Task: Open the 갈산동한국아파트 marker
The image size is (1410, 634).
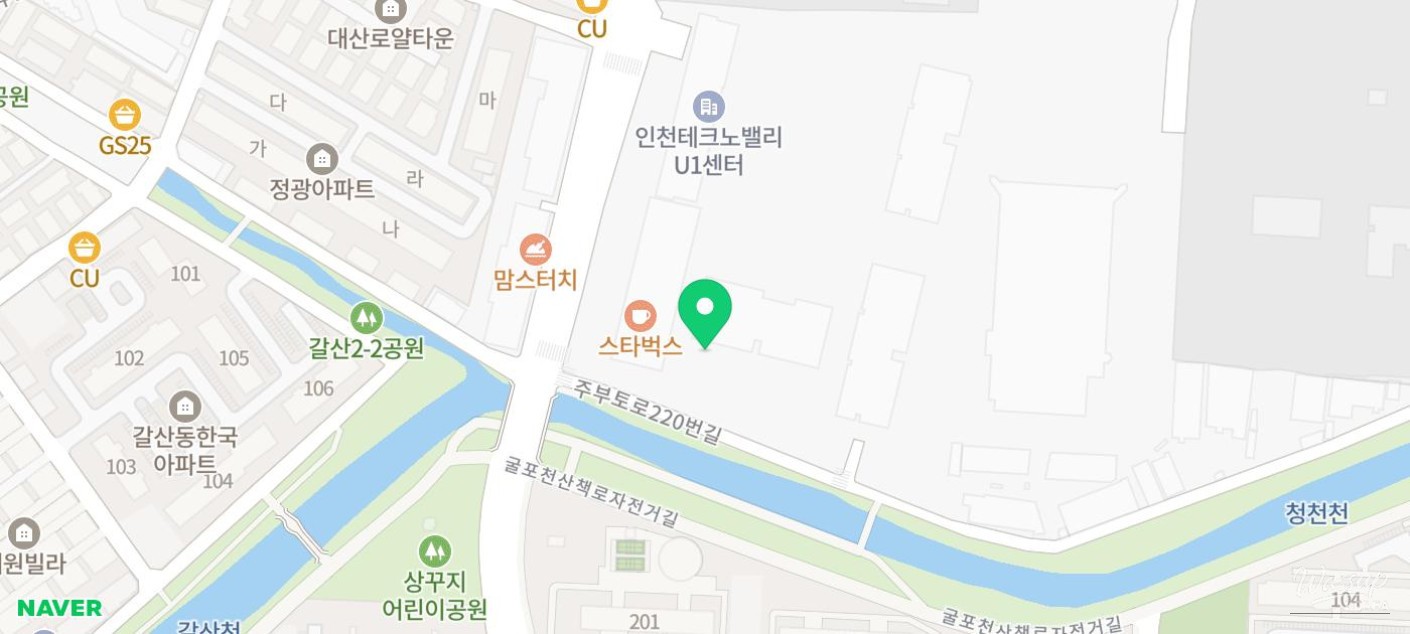Action: [x=185, y=407]
